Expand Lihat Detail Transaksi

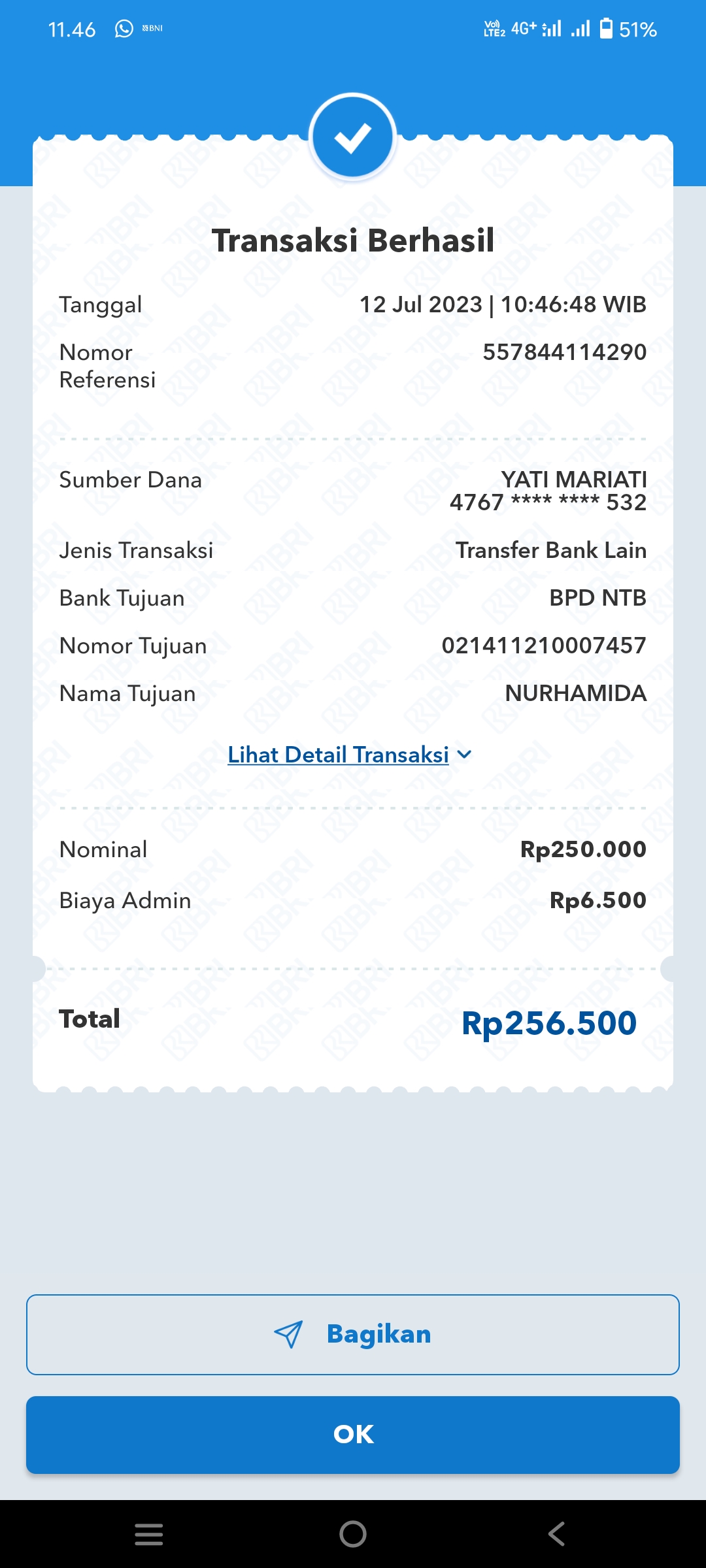point(349,755)
